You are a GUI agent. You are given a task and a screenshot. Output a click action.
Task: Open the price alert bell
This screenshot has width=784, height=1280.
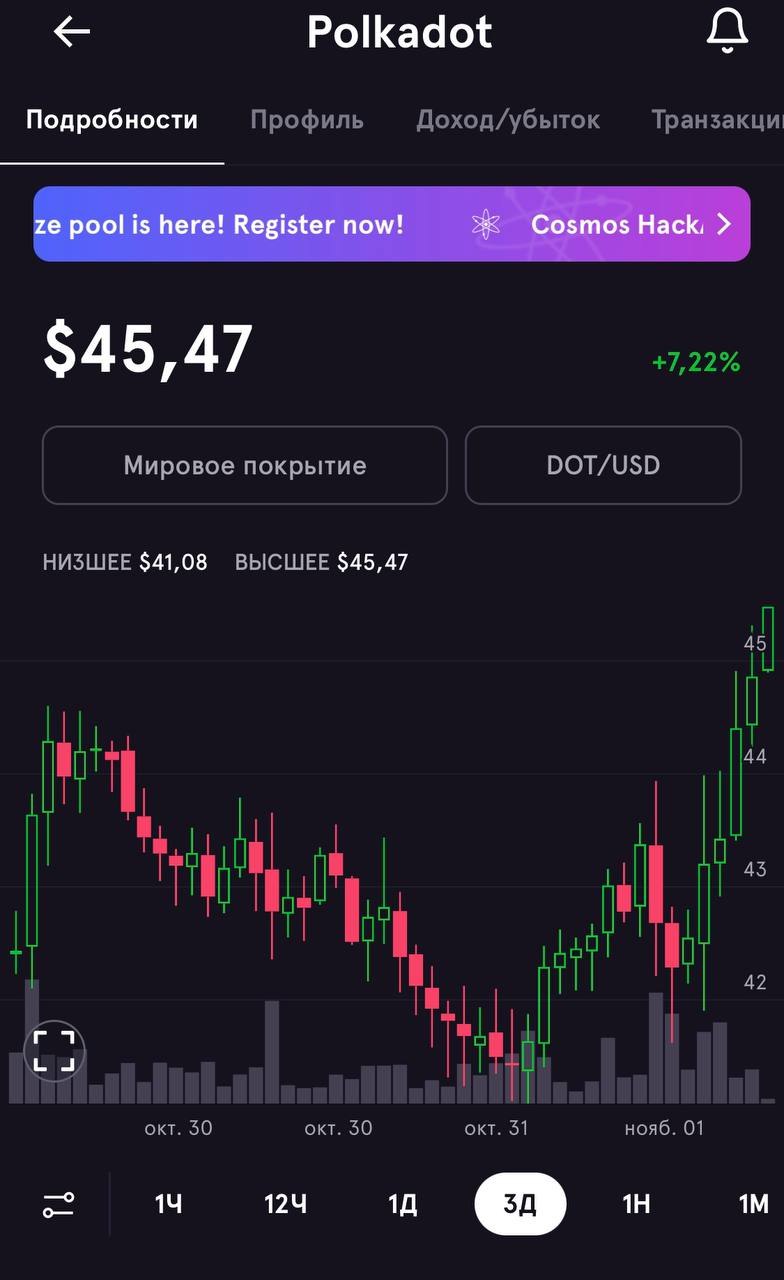pyautogui.click(x=727, y=31)
